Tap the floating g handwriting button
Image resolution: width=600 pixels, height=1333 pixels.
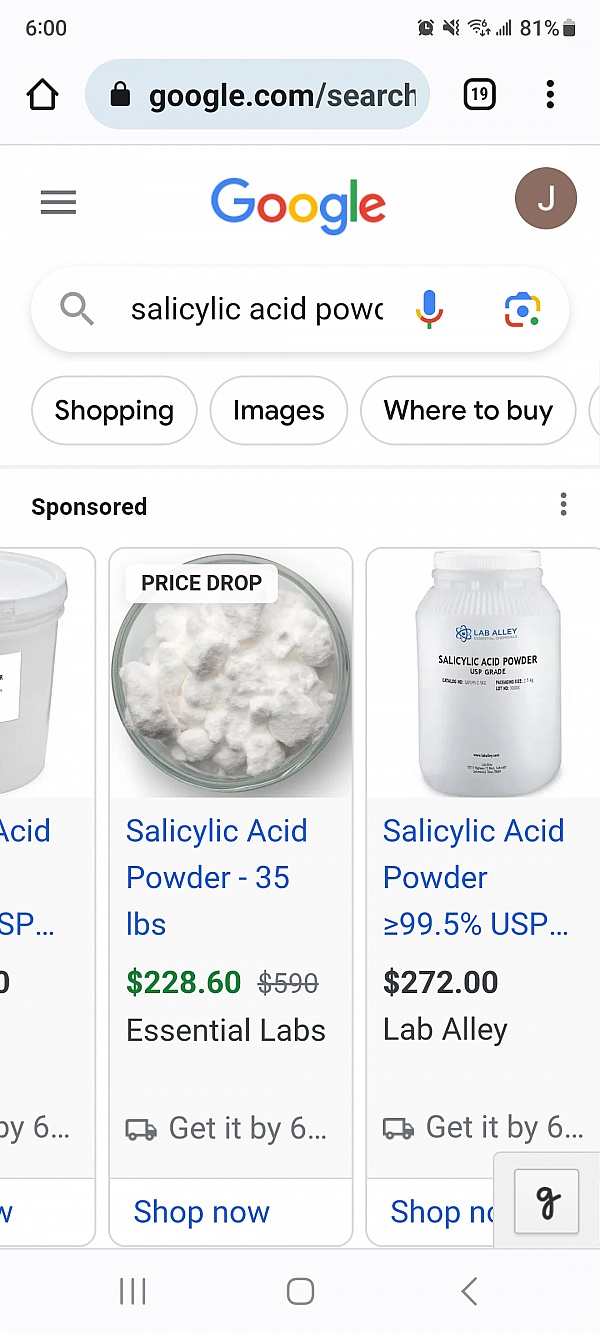click(546, 1202)
